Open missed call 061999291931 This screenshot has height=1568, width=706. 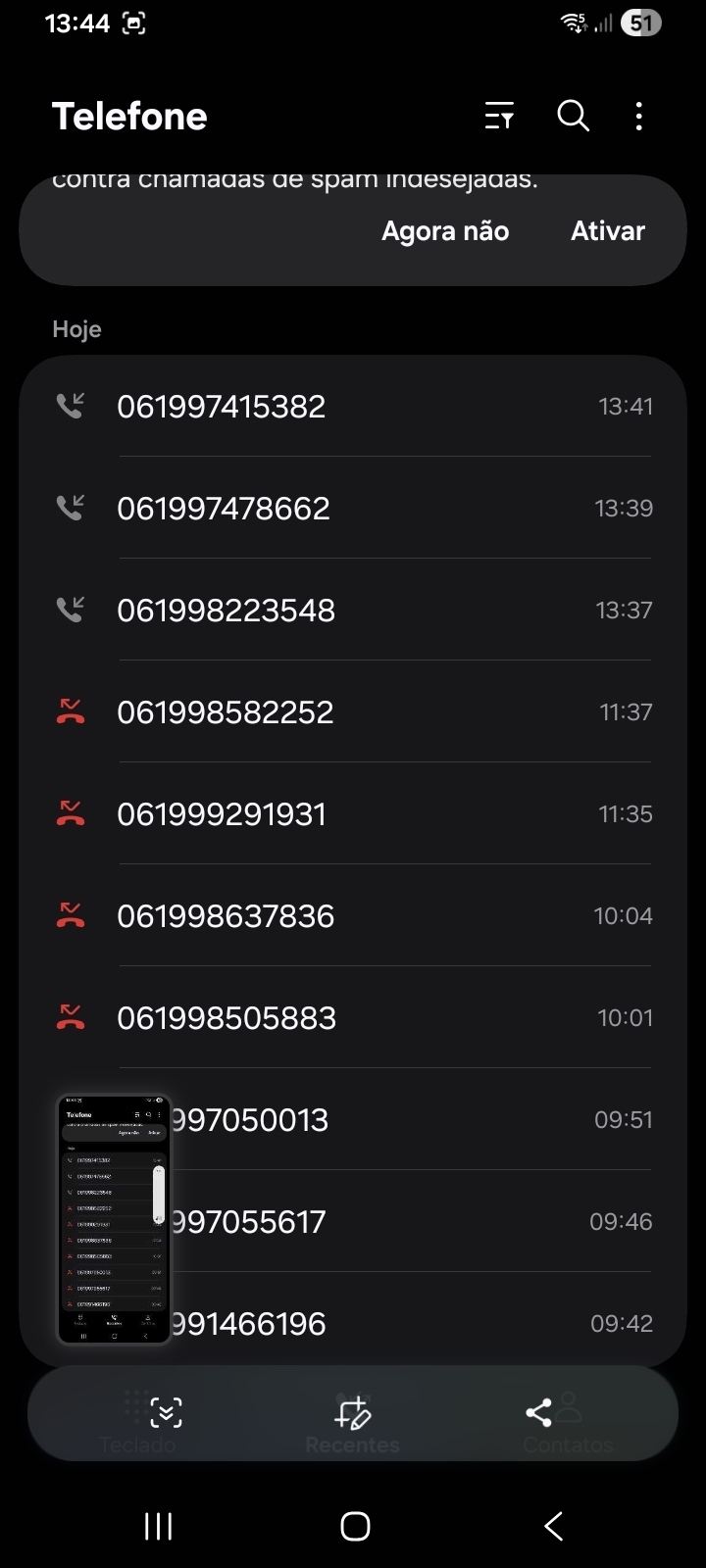click(353, 814)
